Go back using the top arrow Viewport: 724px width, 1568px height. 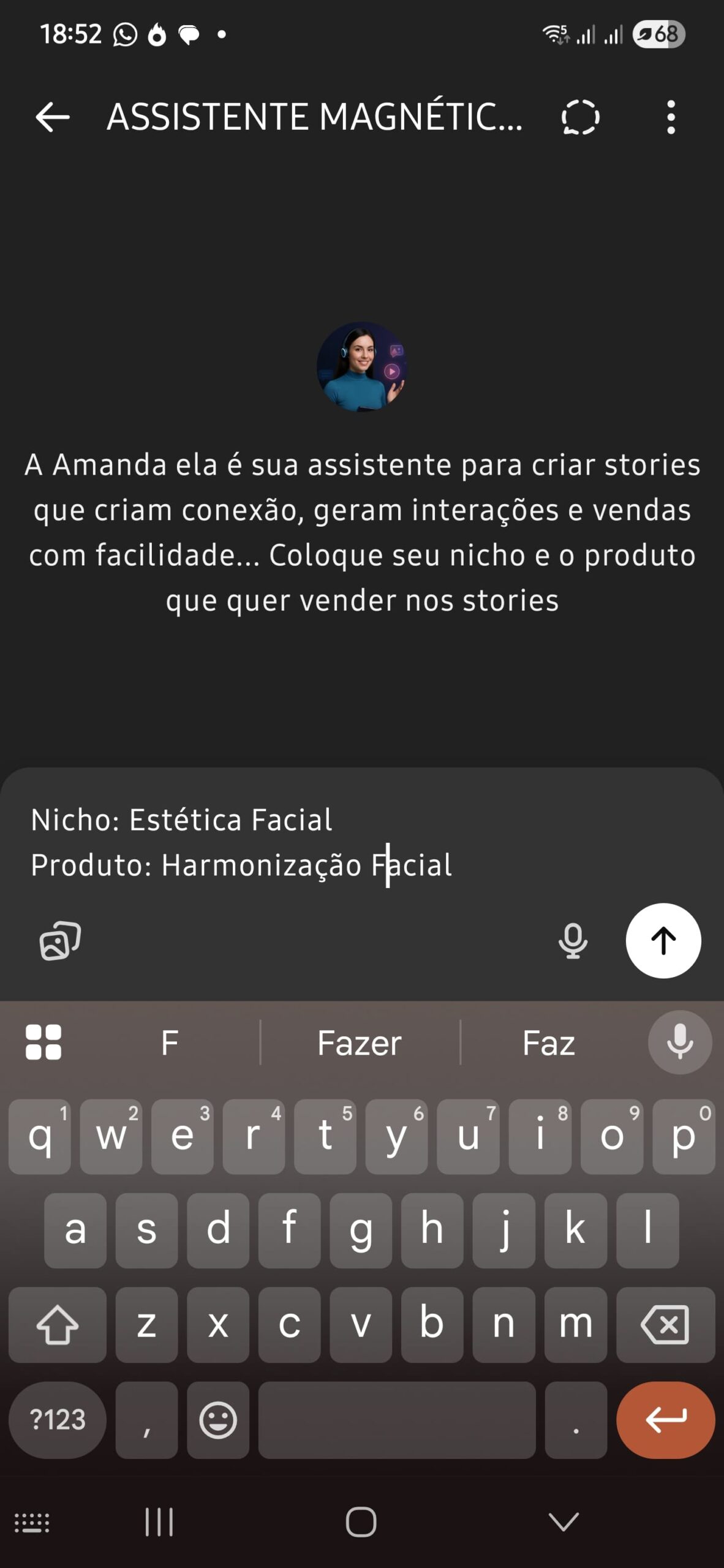(x=52, y=117)
